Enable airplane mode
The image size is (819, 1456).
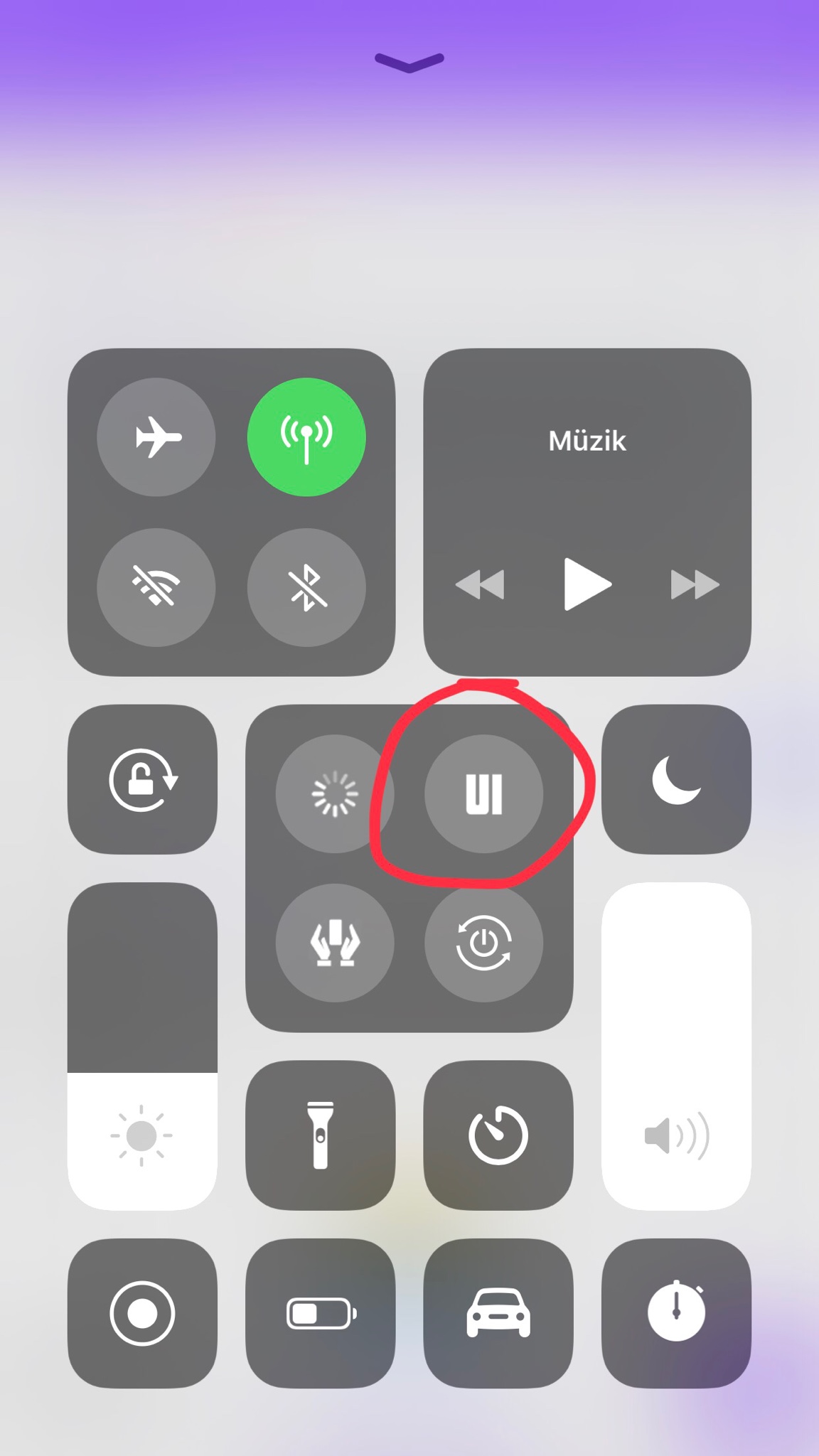tap(156, 437)
